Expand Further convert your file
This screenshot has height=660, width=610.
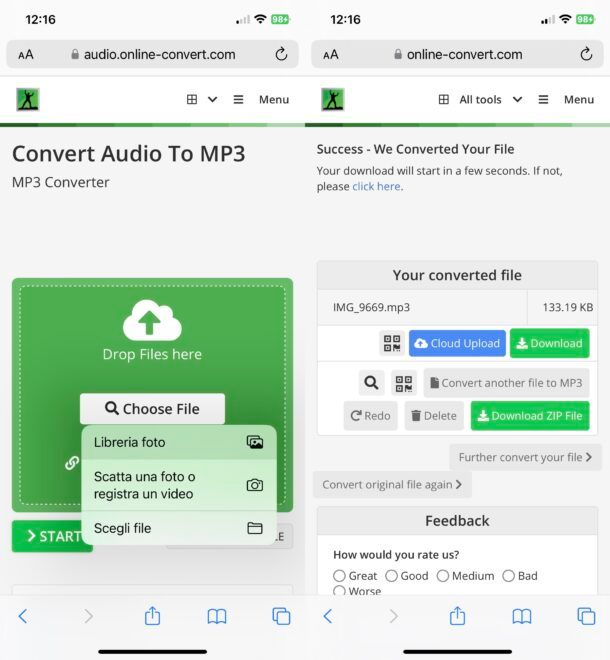tap(525, 457)
